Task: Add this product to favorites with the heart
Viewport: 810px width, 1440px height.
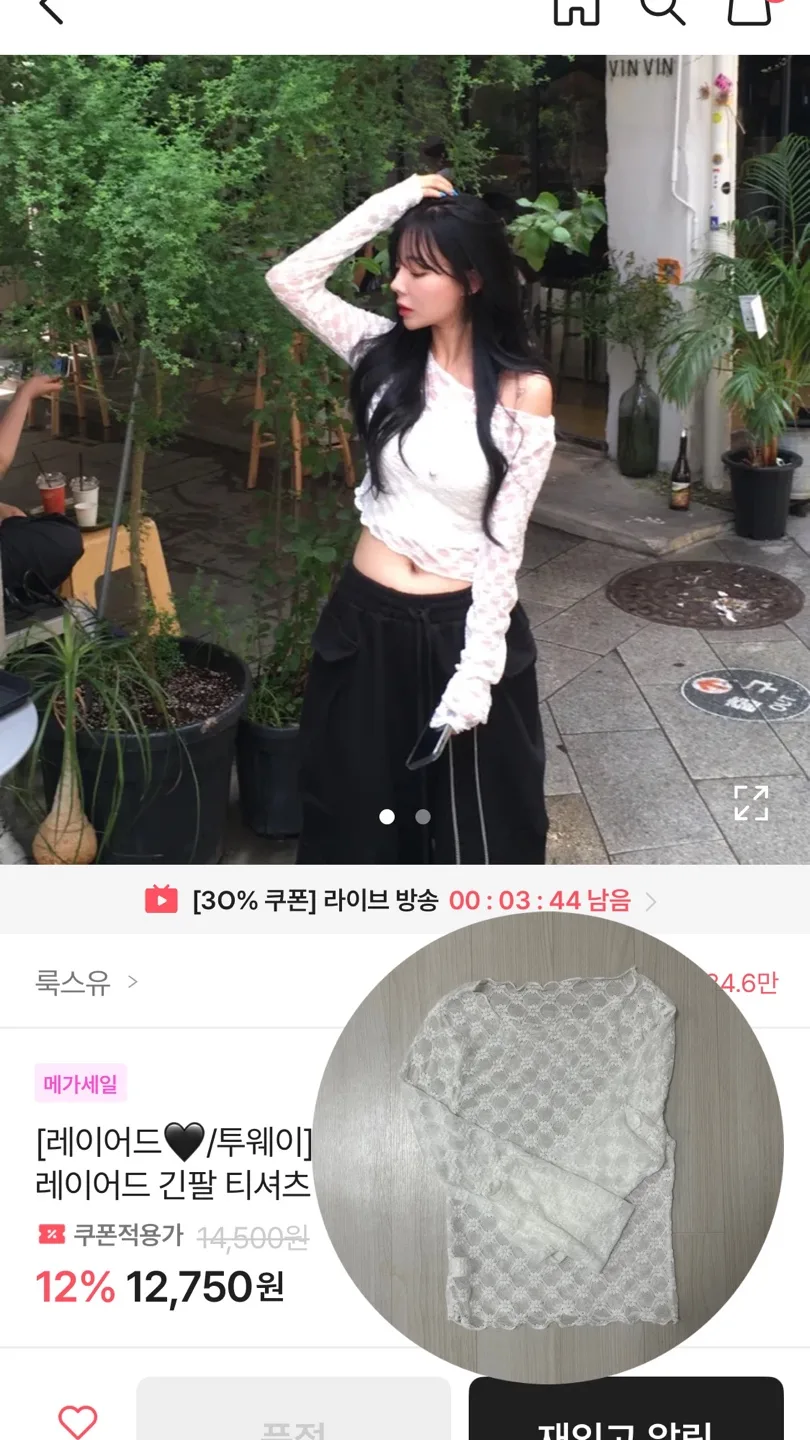Action: 77,1420
